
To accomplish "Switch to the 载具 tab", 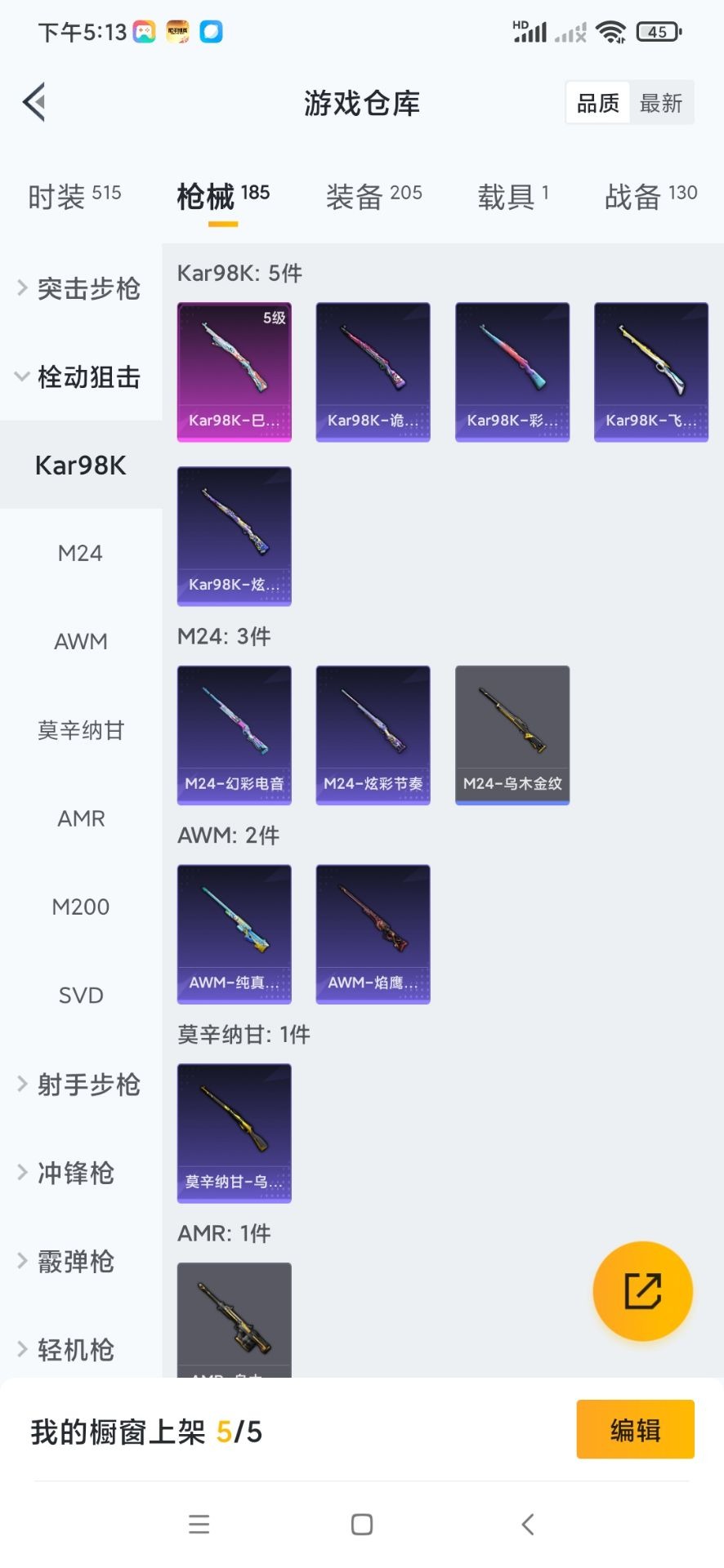I will point(512,196).
